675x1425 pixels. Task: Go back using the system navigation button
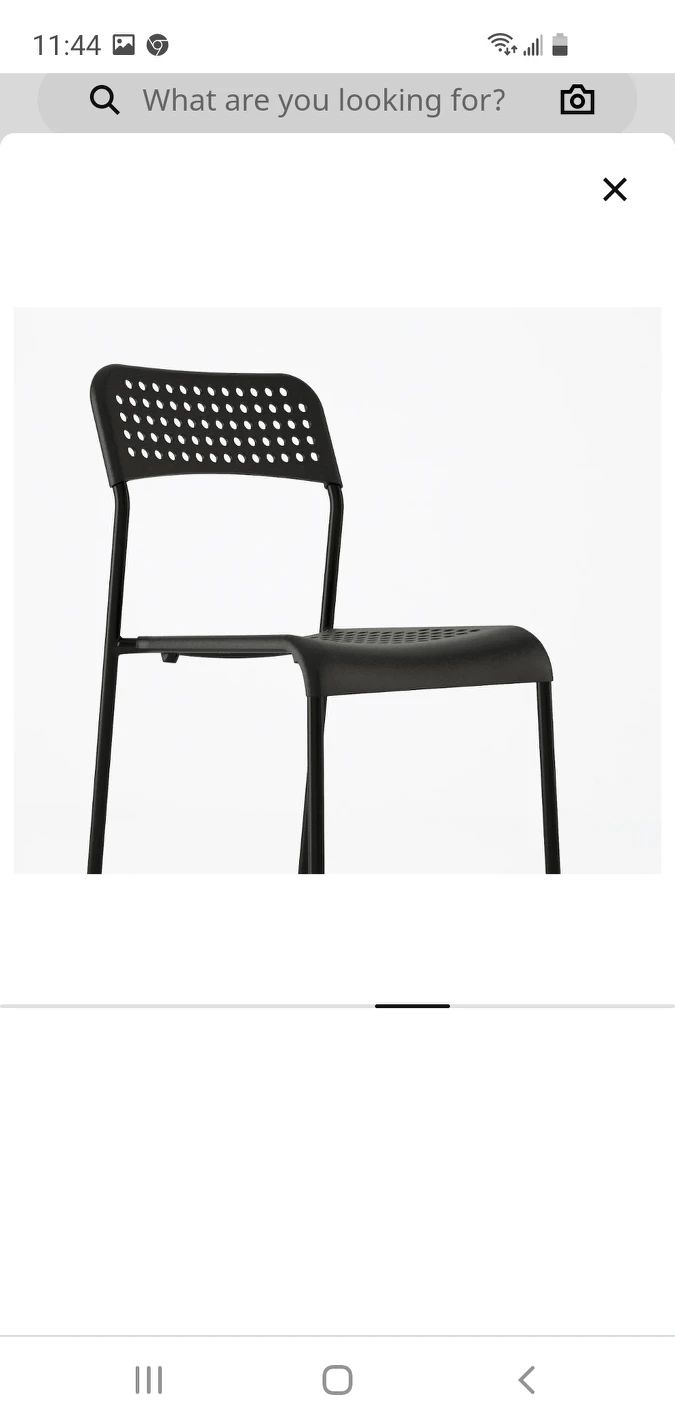tap(527, 1380)
